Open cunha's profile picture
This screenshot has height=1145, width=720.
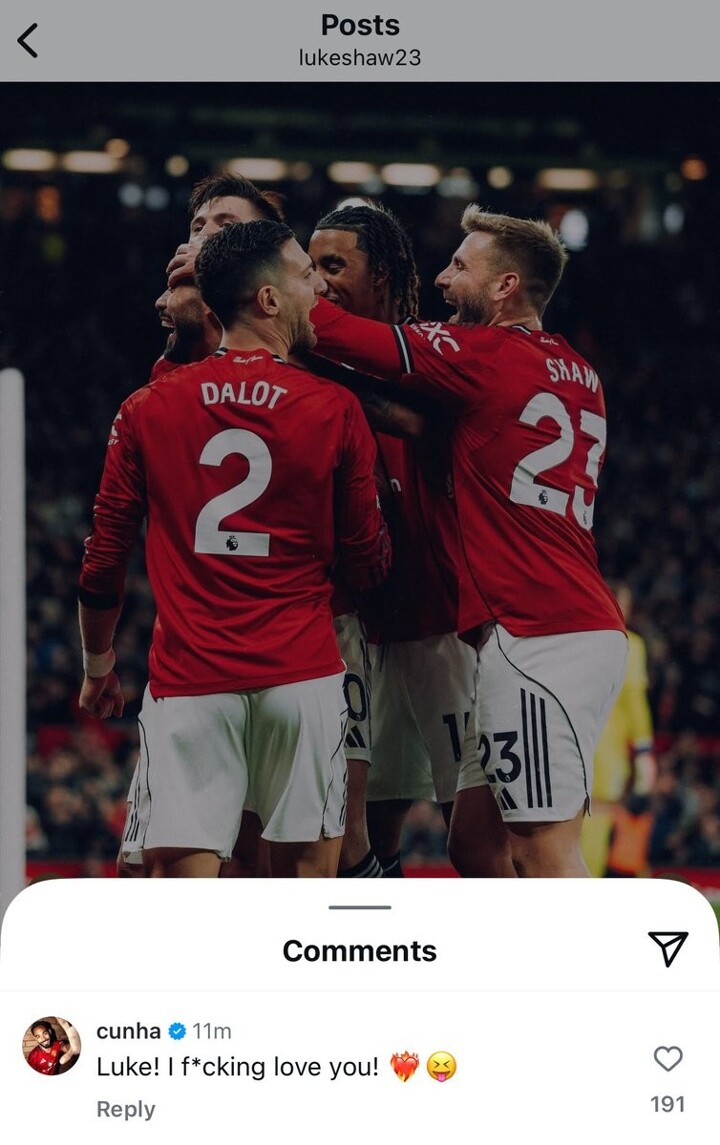[52, 1046]
